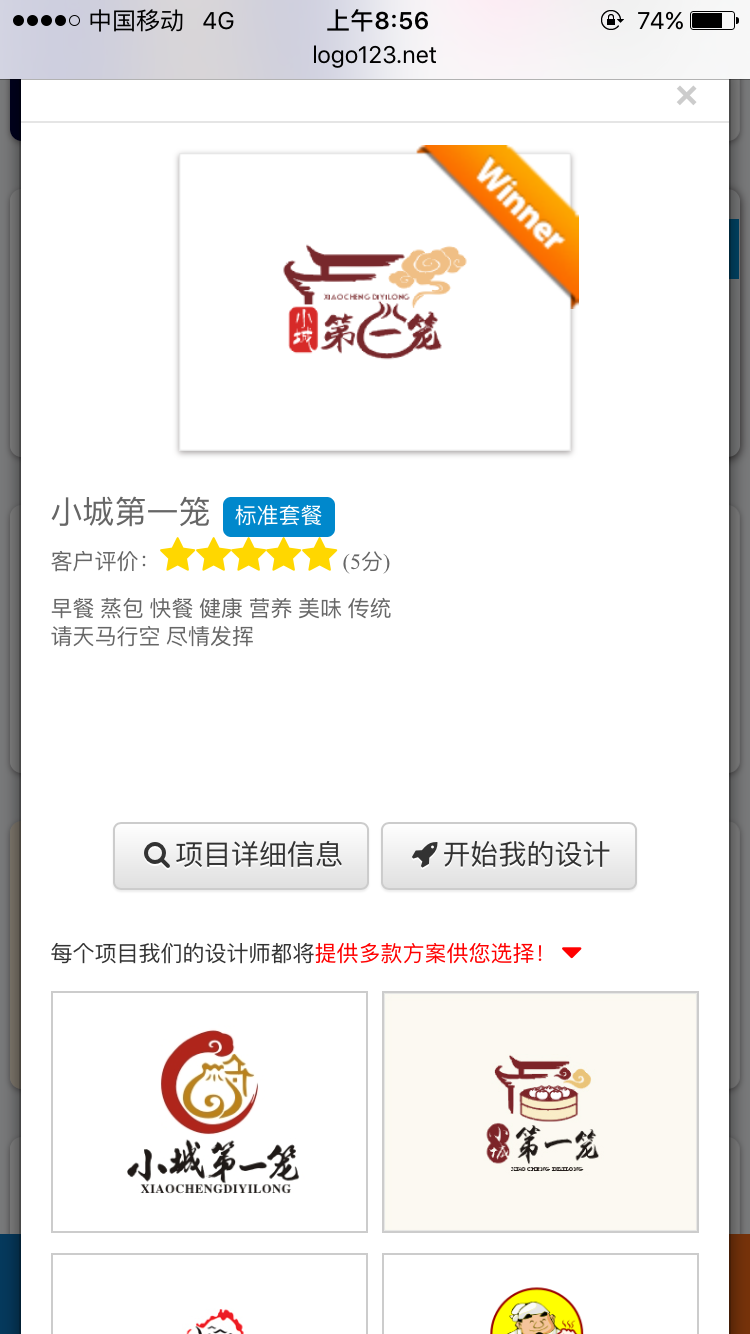The height and width of the screenshot is (1334, 750).
Task: Open 项目详细信息 project details
Action: [241, 855]
